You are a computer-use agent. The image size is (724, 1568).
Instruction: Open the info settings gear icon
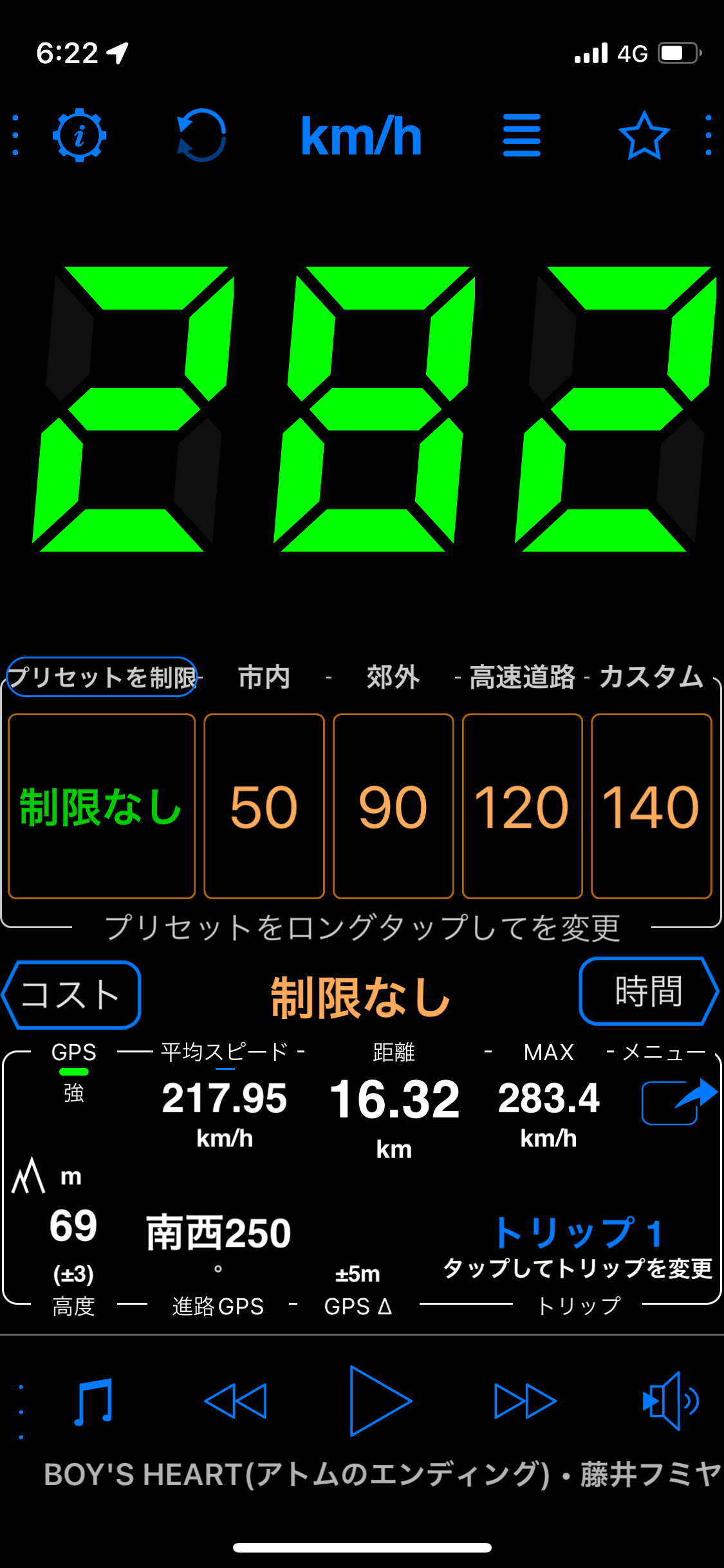point(79,135)
